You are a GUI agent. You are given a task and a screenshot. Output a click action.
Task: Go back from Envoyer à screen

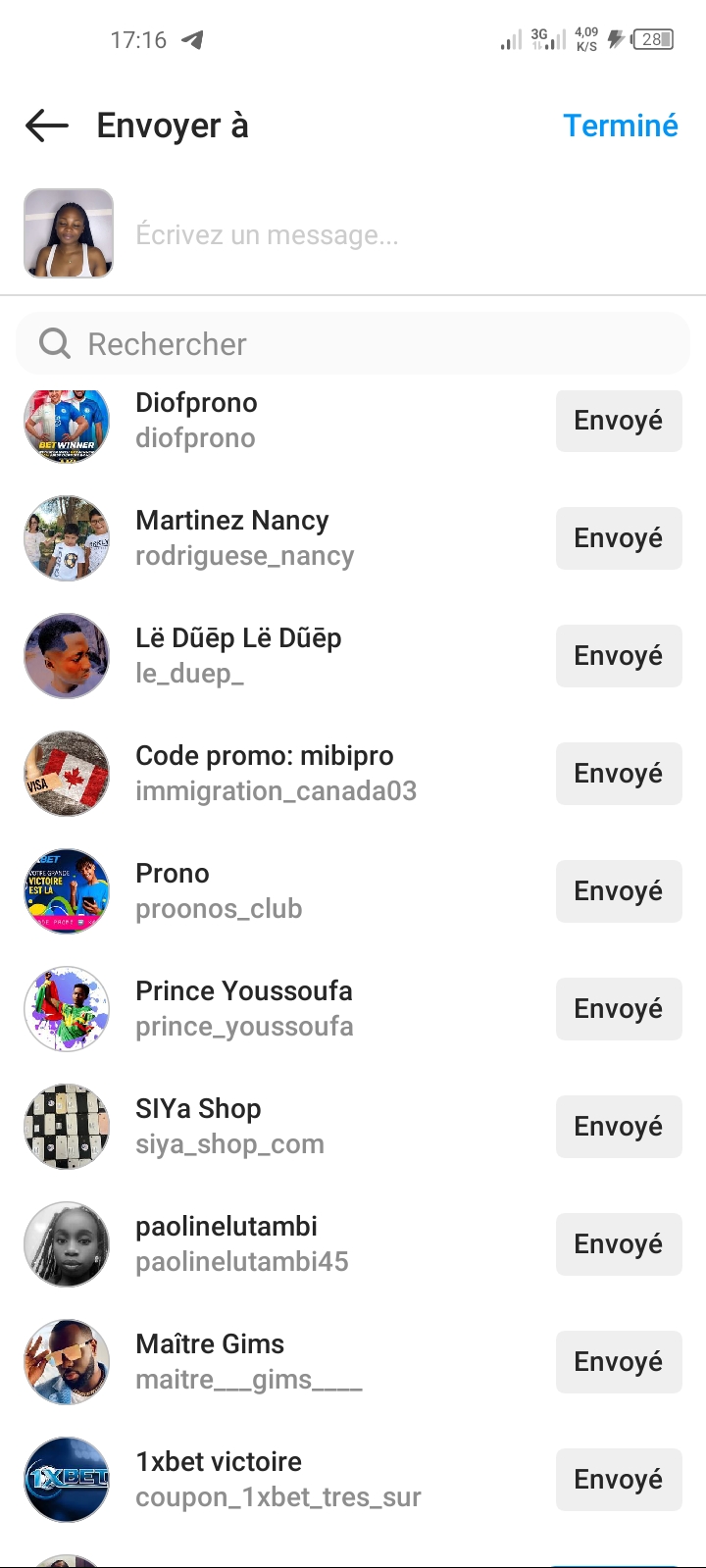[x=47, y=126]
